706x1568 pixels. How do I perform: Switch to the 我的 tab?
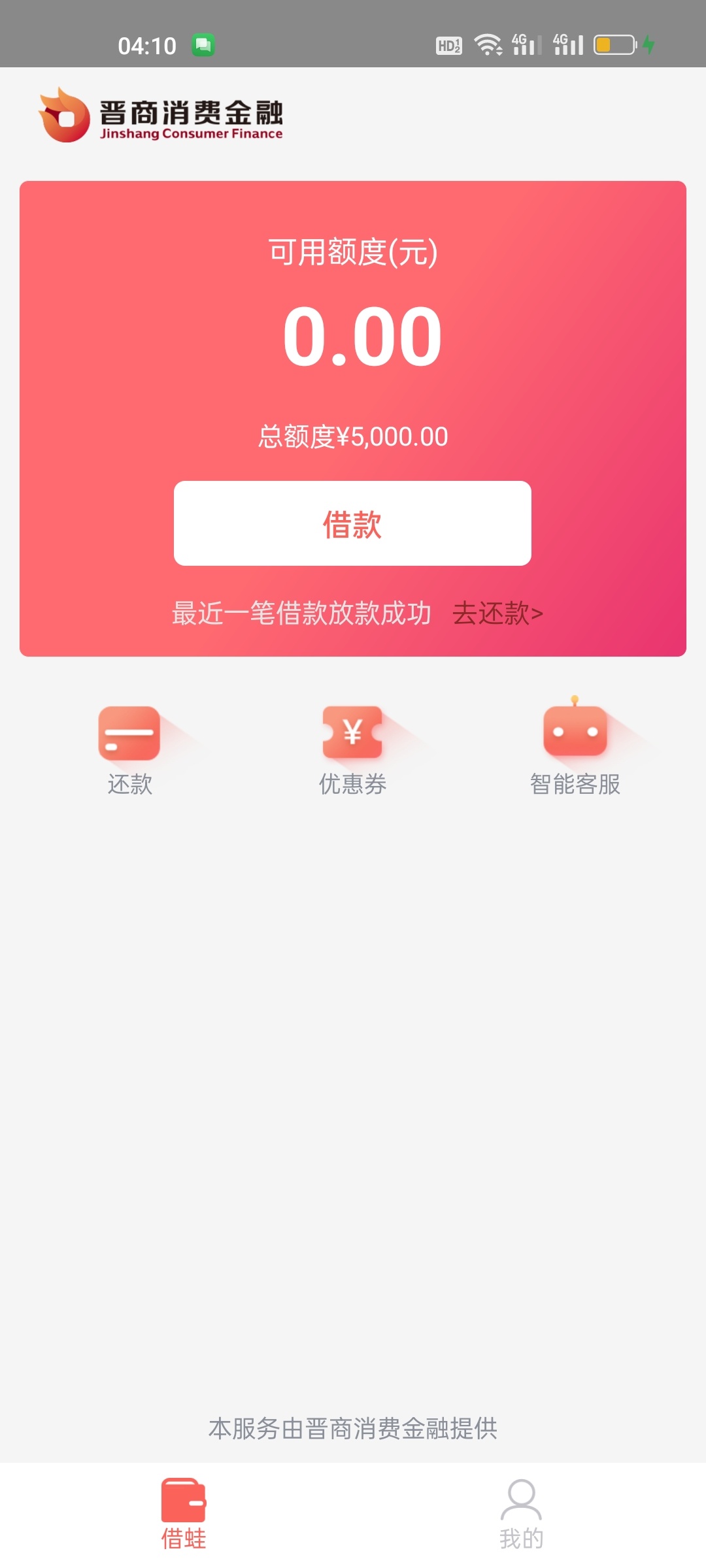(x=521, y=1514)
